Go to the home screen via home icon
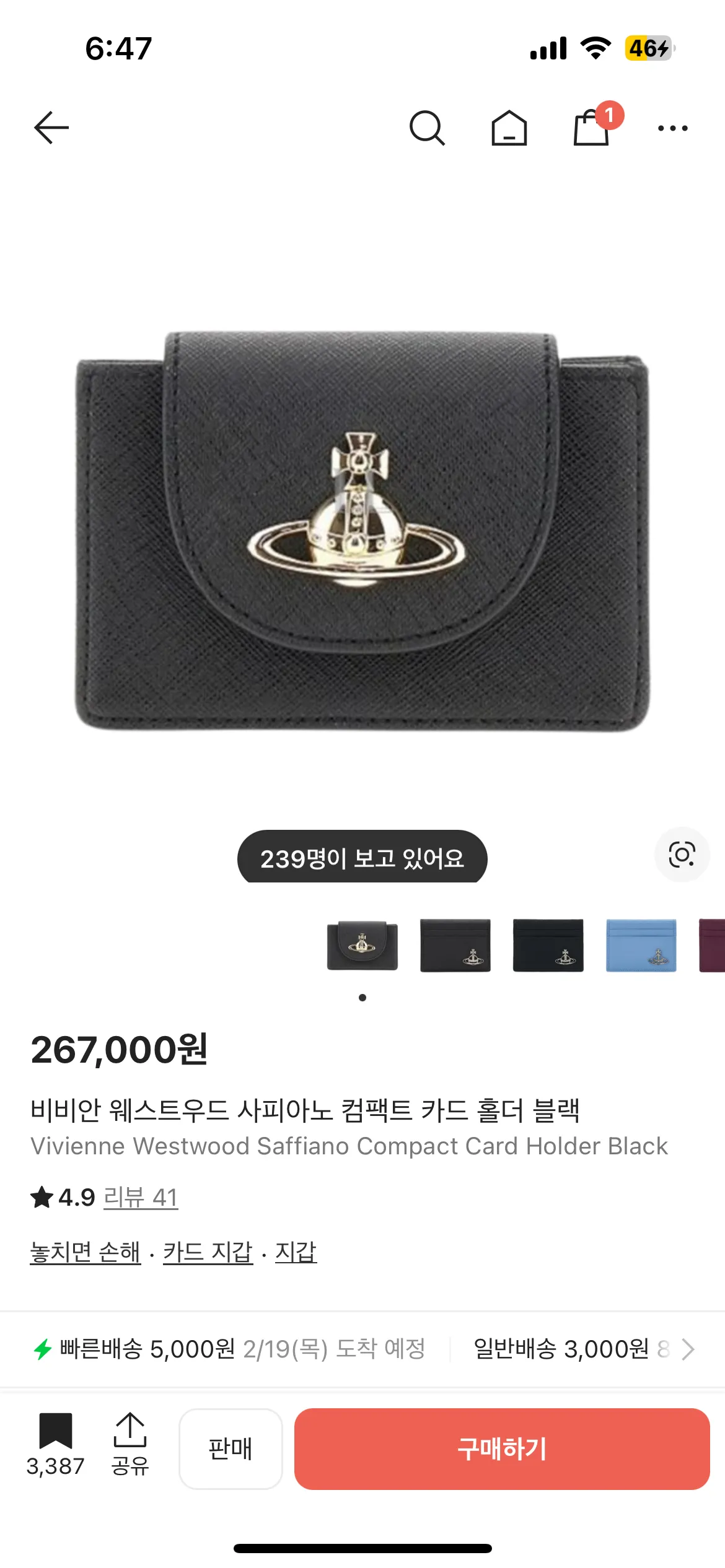This screenshot has height=1568, width=725. tap(509, 127)
